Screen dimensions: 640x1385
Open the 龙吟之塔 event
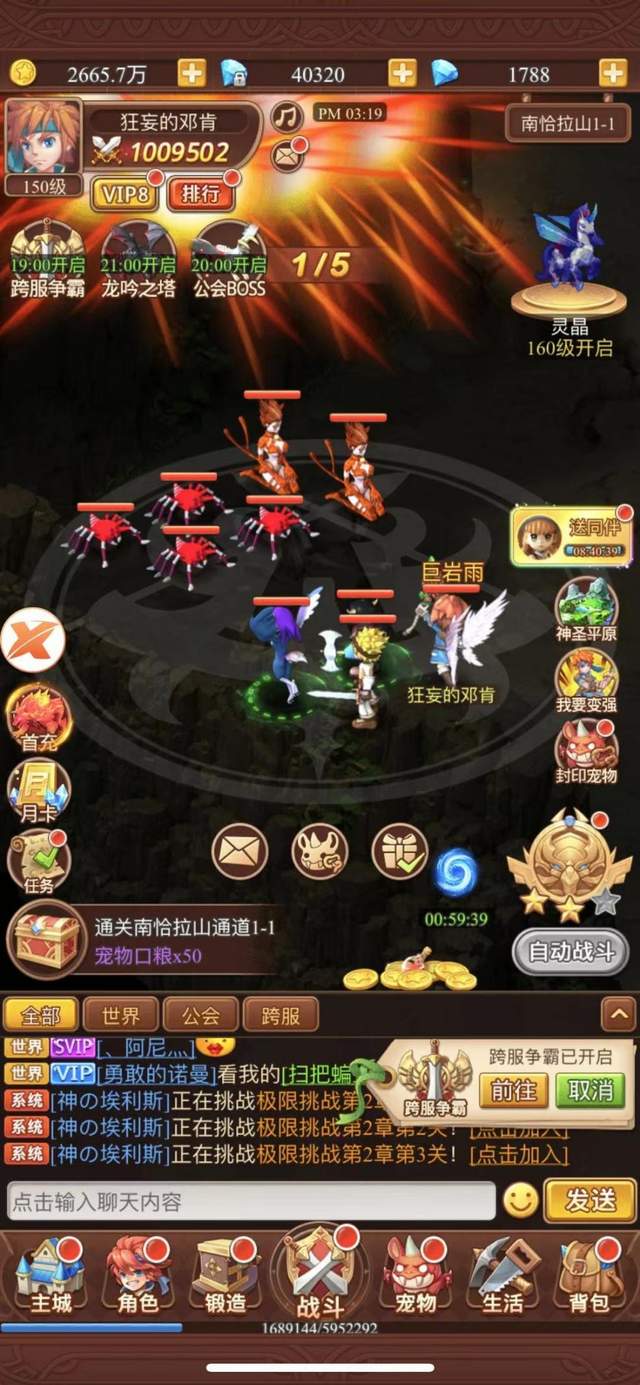point(139,260)
